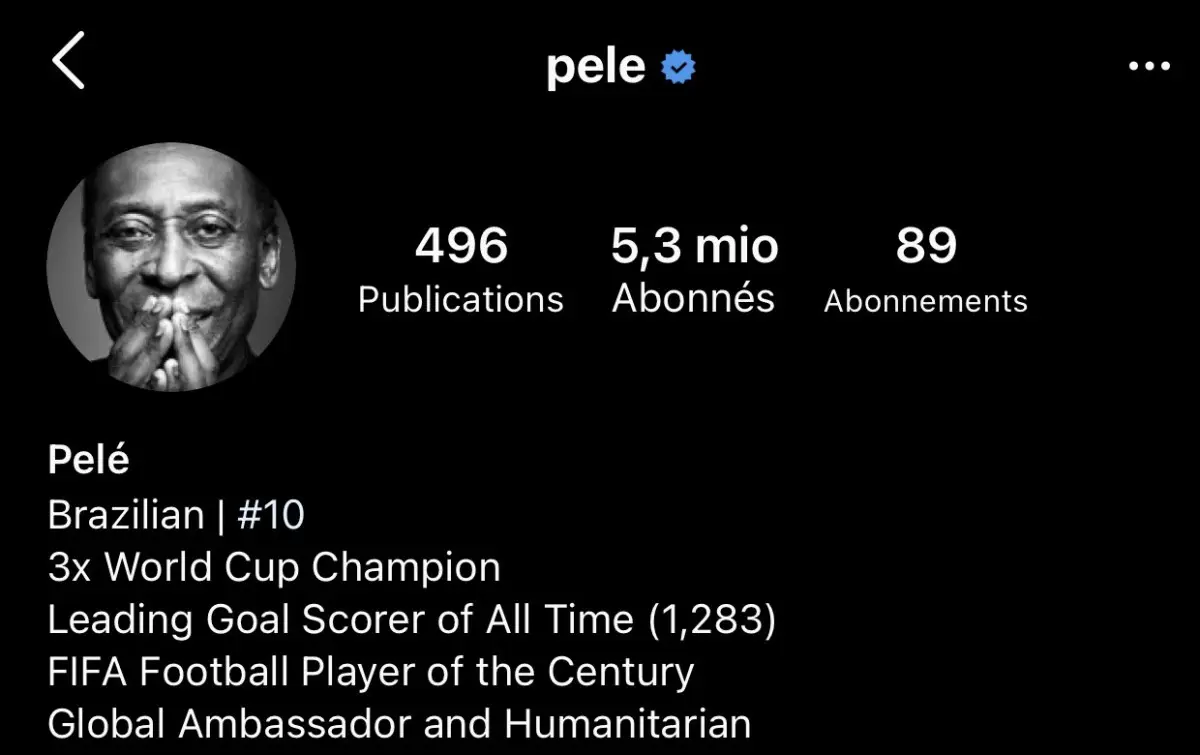View Pelé's profile picture
The image size is (1200, 755).
coord(171,267)
